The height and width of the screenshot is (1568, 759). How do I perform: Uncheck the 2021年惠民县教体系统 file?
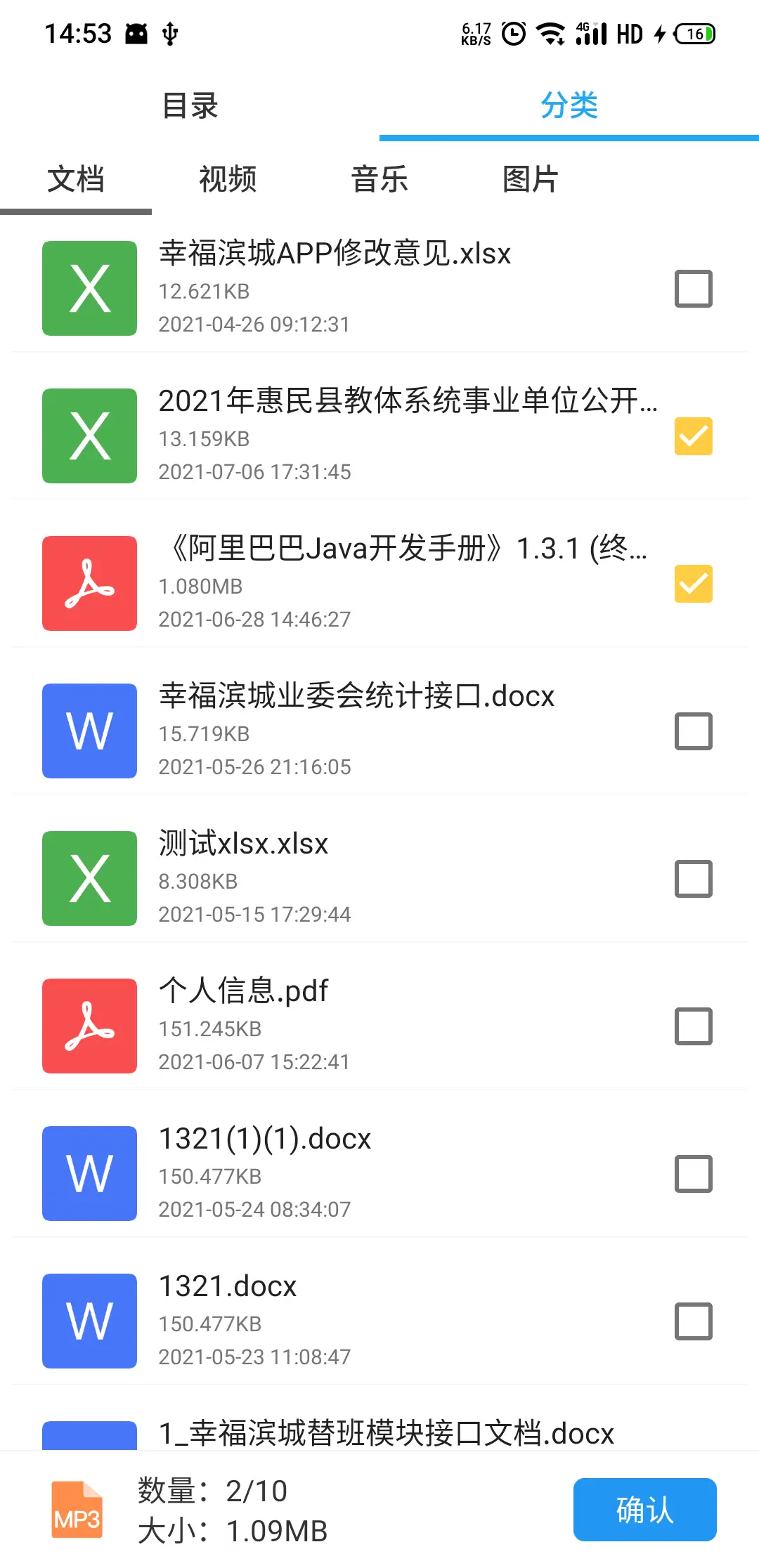pos(694,436)
